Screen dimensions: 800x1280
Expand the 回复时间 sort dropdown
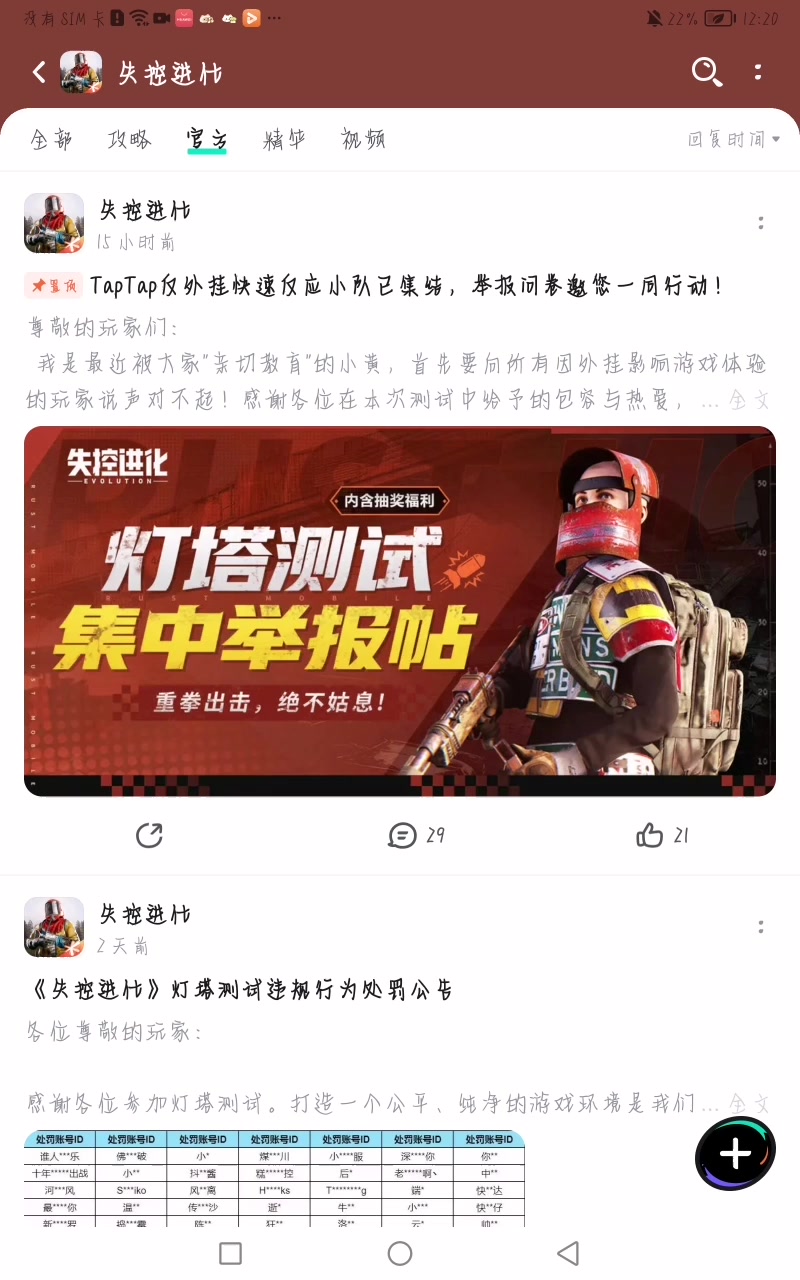coord(734,139)
